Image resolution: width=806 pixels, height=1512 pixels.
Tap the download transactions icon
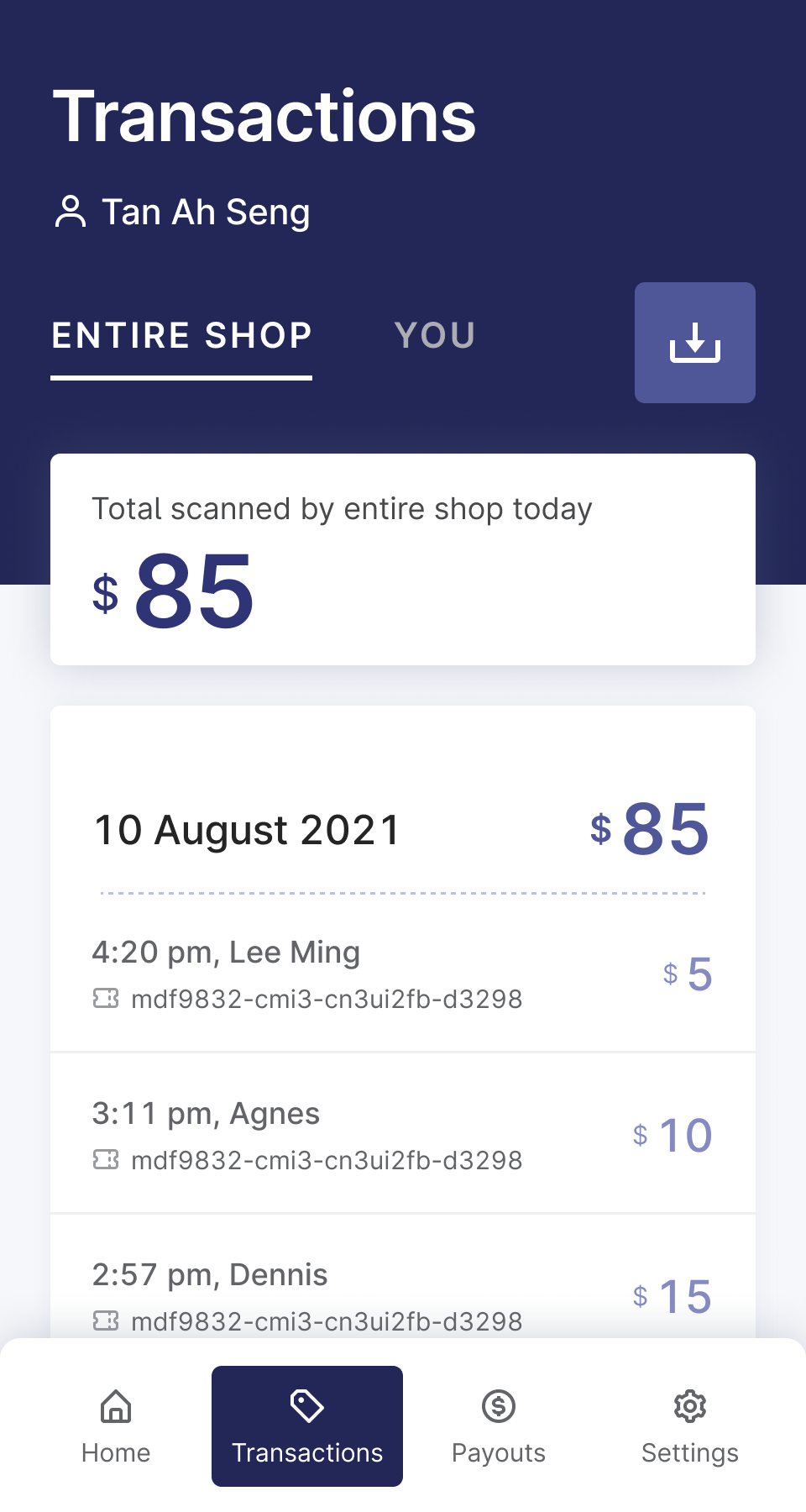click(695, 343)
